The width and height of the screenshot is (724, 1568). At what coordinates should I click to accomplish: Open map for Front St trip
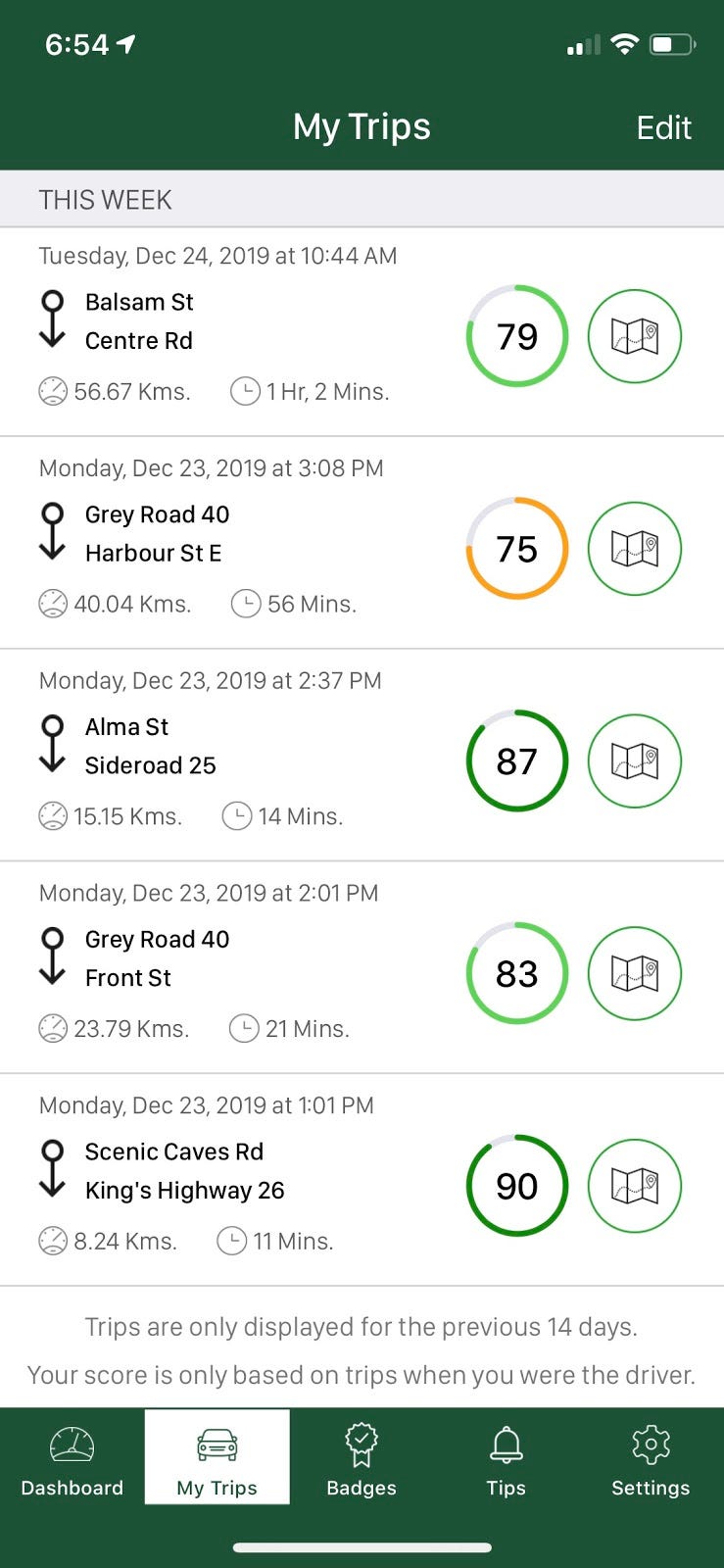coord(635,973)
